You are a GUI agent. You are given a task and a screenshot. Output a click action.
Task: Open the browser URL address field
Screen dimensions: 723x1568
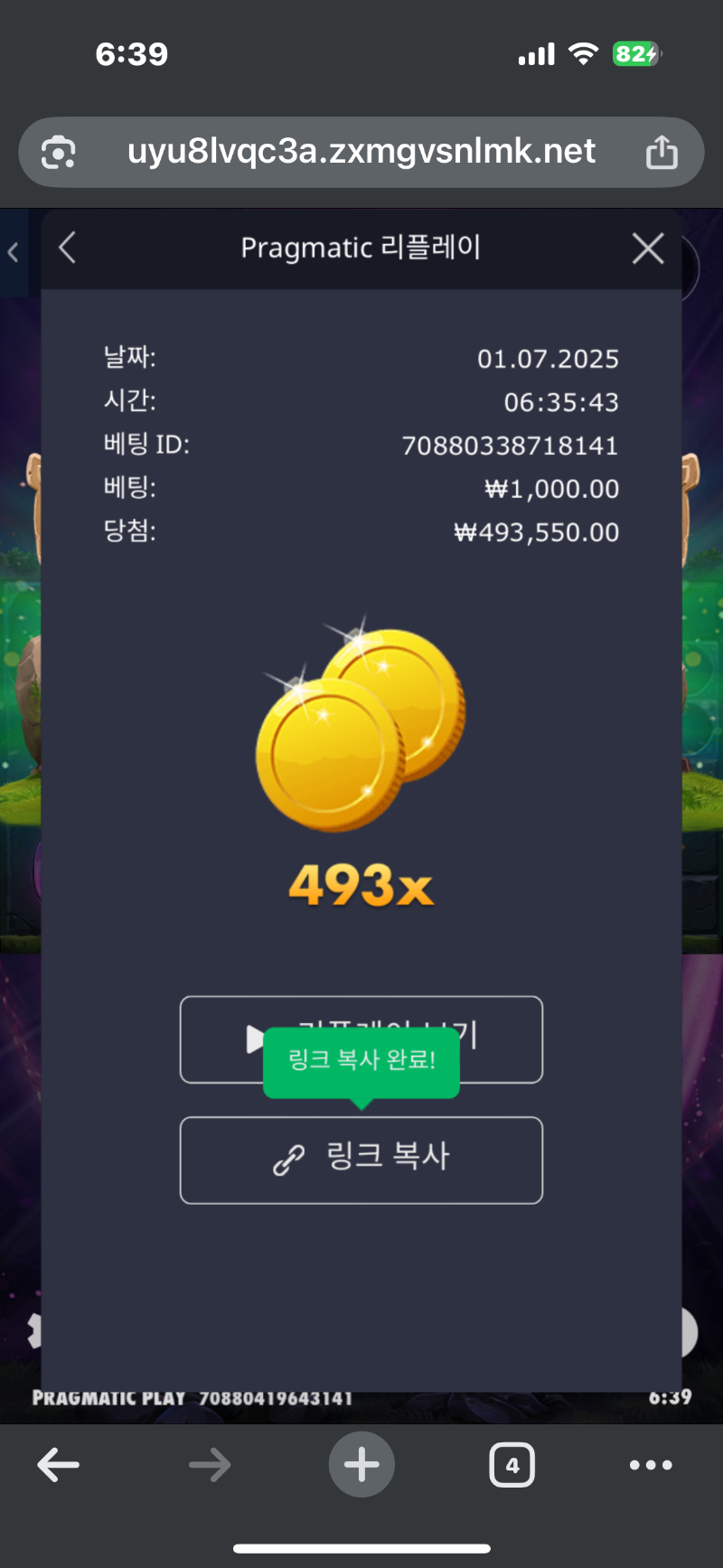[361, 152]
